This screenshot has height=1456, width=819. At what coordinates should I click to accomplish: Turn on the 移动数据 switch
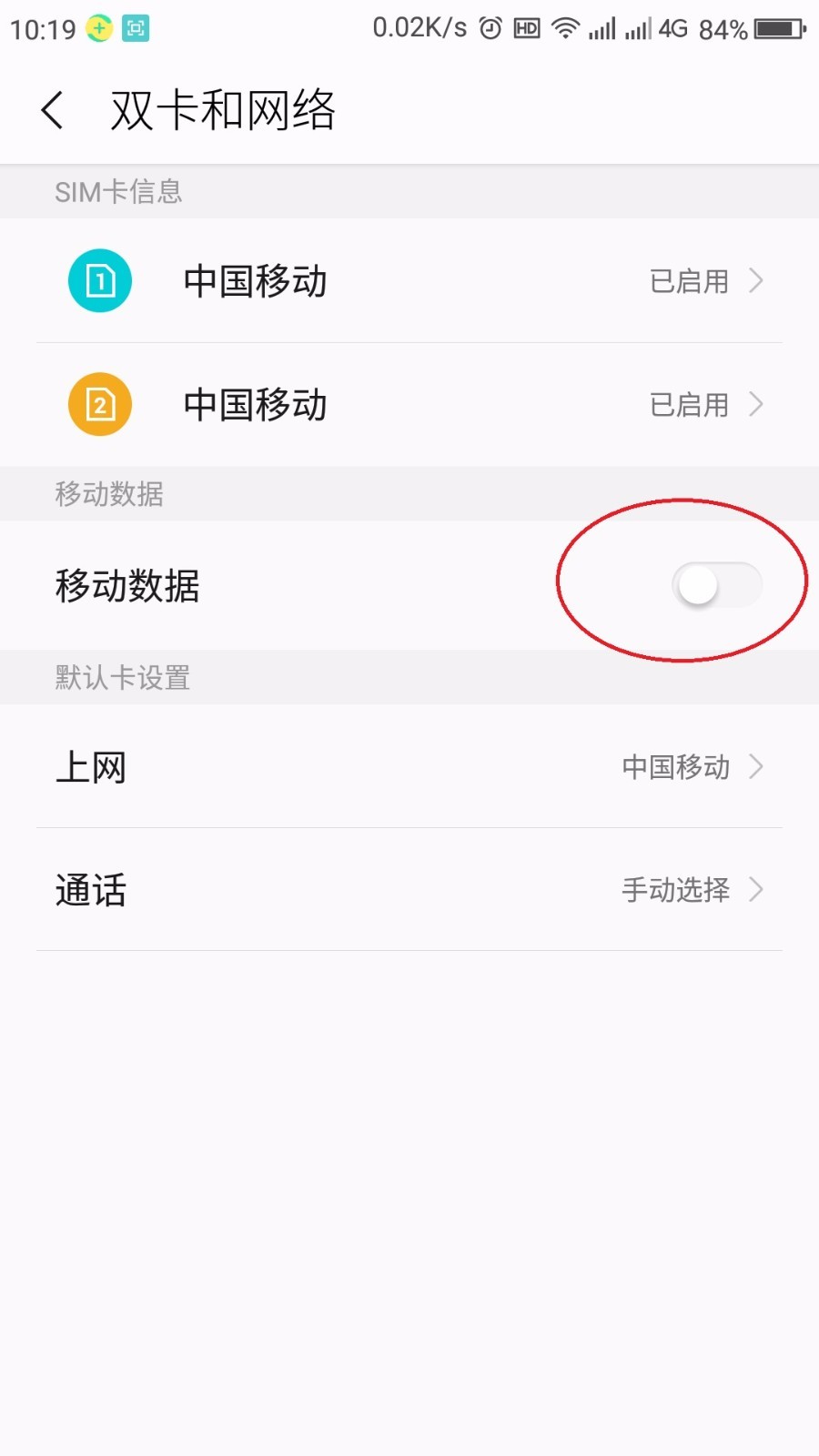click(716, 585)
